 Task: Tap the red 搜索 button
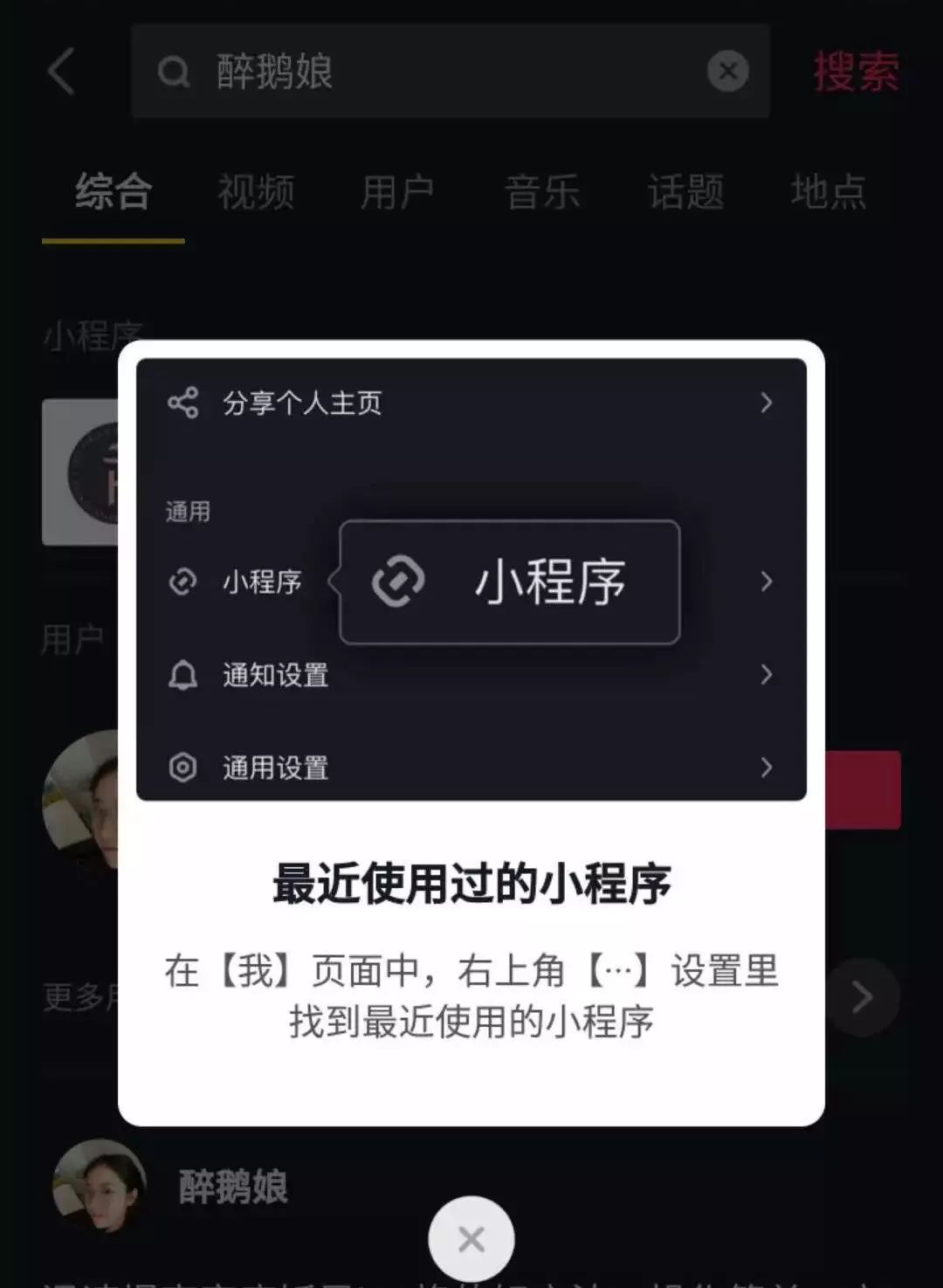click(x=856, y=72)
